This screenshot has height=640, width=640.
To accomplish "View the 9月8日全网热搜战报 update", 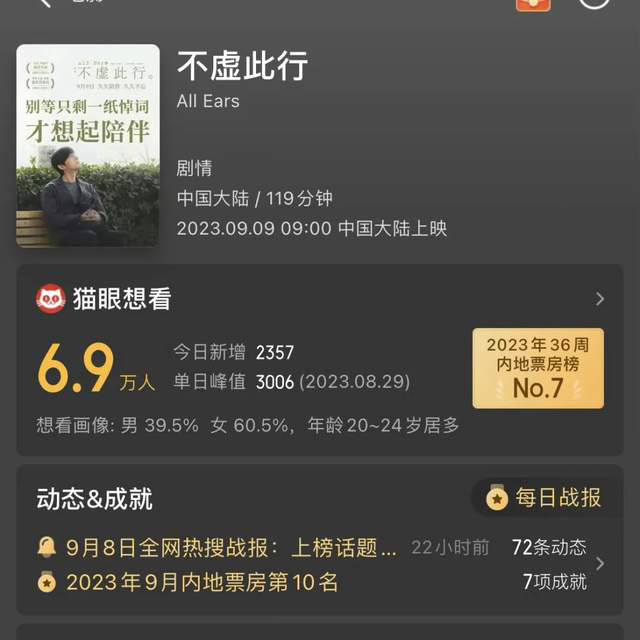I will (x=230, y=548).
